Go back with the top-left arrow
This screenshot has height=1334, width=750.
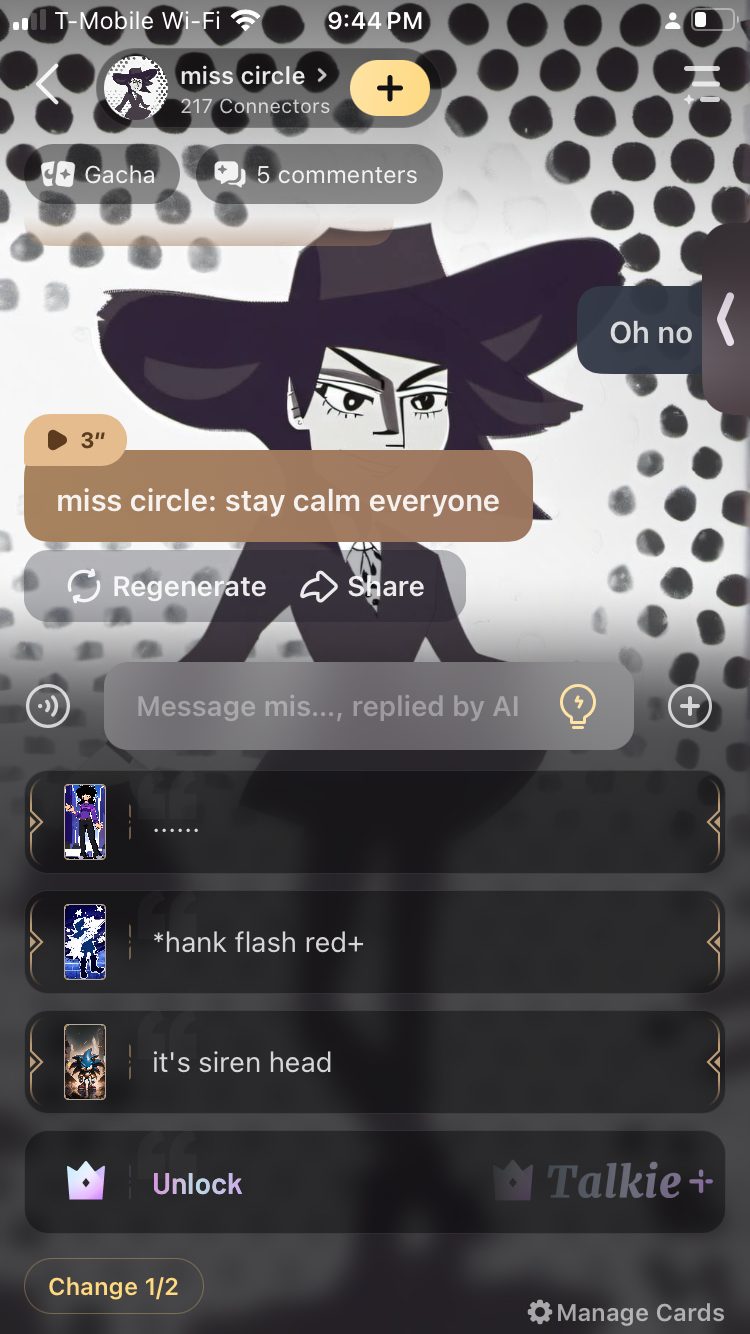pos(47,87)
